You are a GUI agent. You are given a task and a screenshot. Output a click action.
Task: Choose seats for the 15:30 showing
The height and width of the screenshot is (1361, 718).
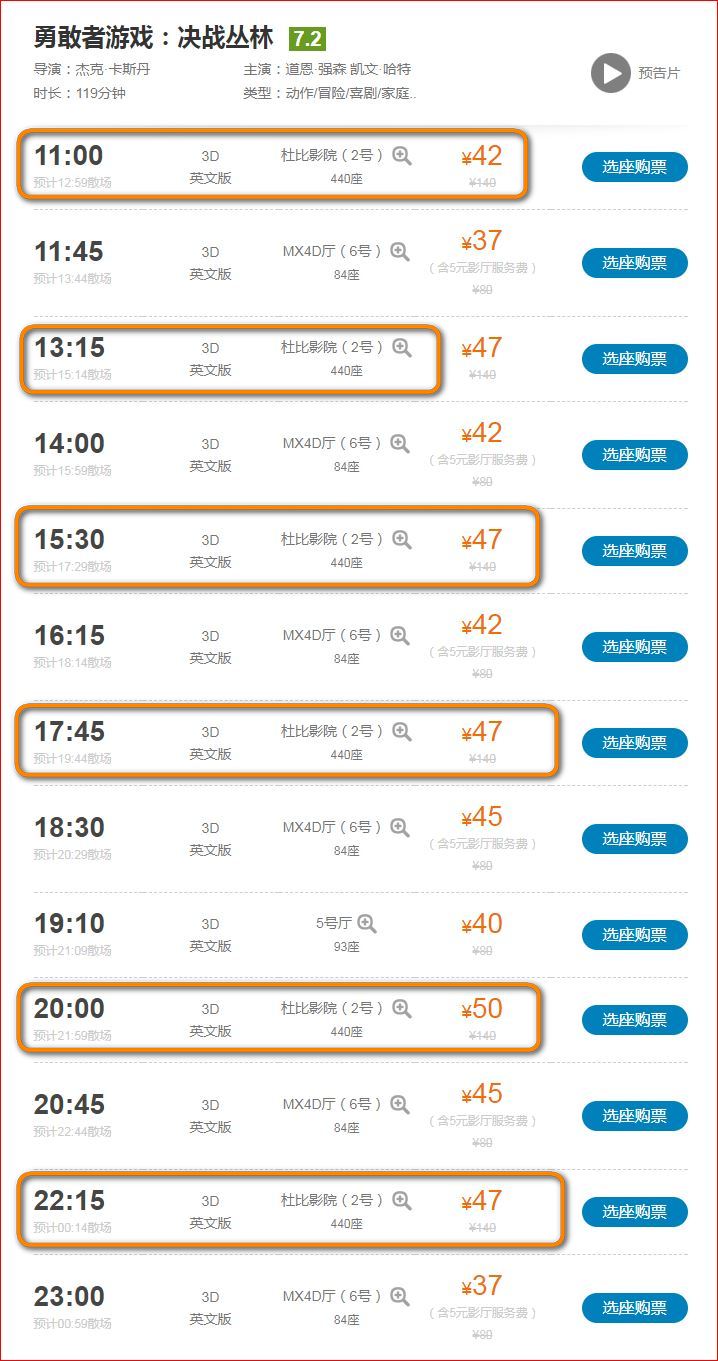(x=634, y=551)
